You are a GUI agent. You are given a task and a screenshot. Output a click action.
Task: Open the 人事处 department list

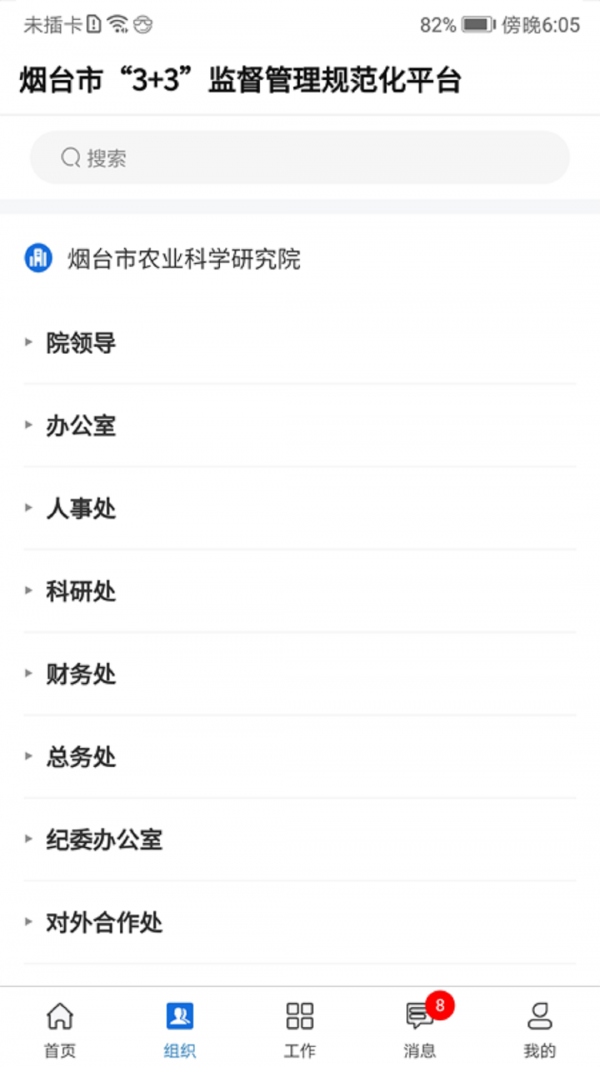pos(299,509)
